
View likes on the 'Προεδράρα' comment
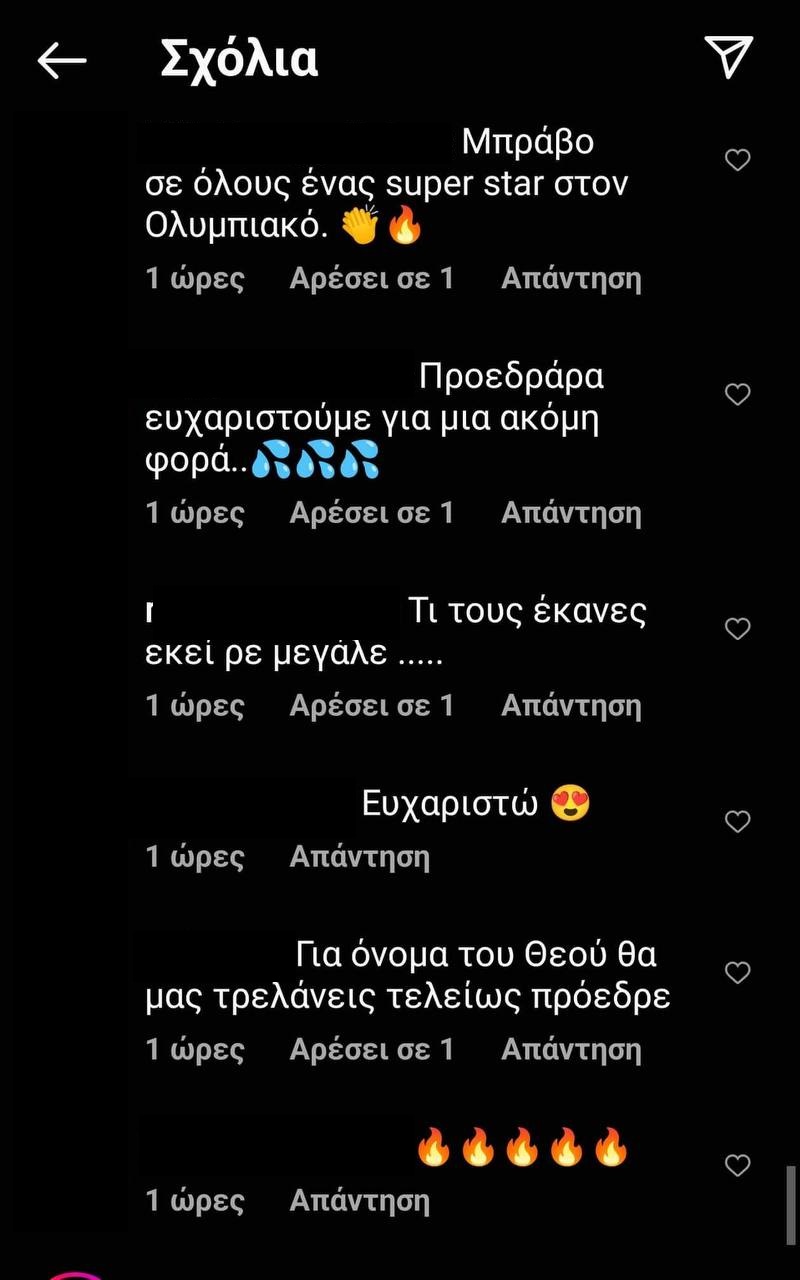371,513
